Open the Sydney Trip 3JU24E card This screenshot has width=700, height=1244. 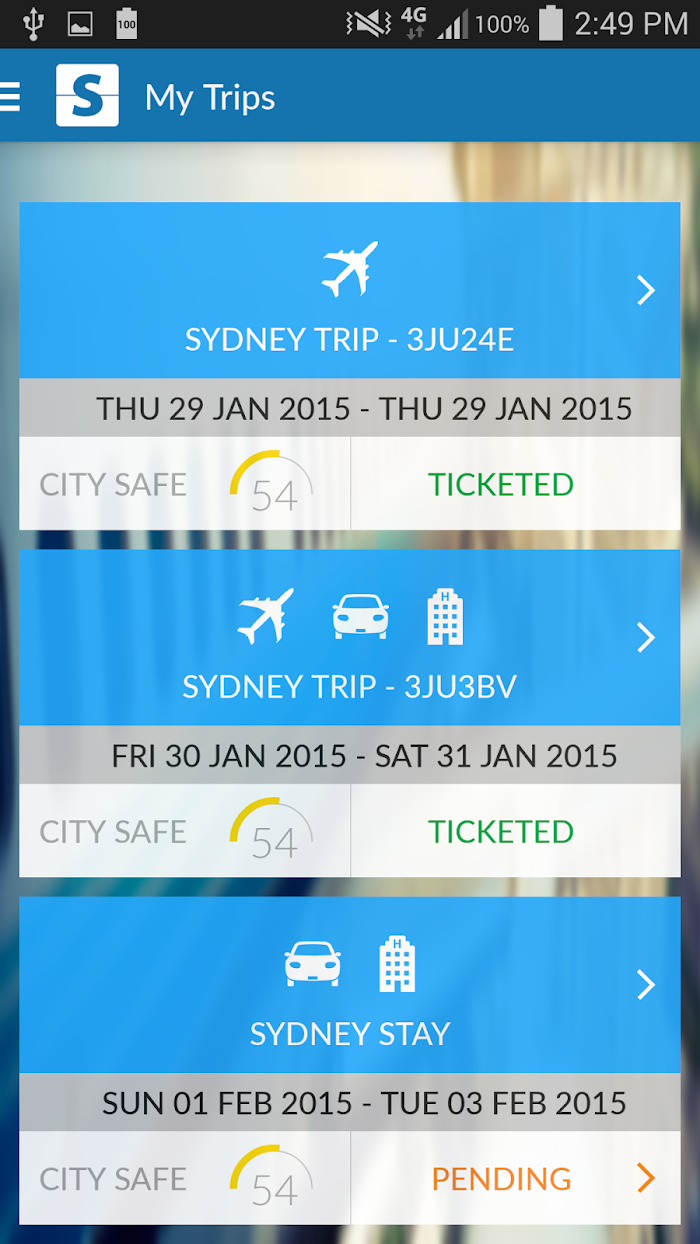pyautogui.click(x=350, y=290)
